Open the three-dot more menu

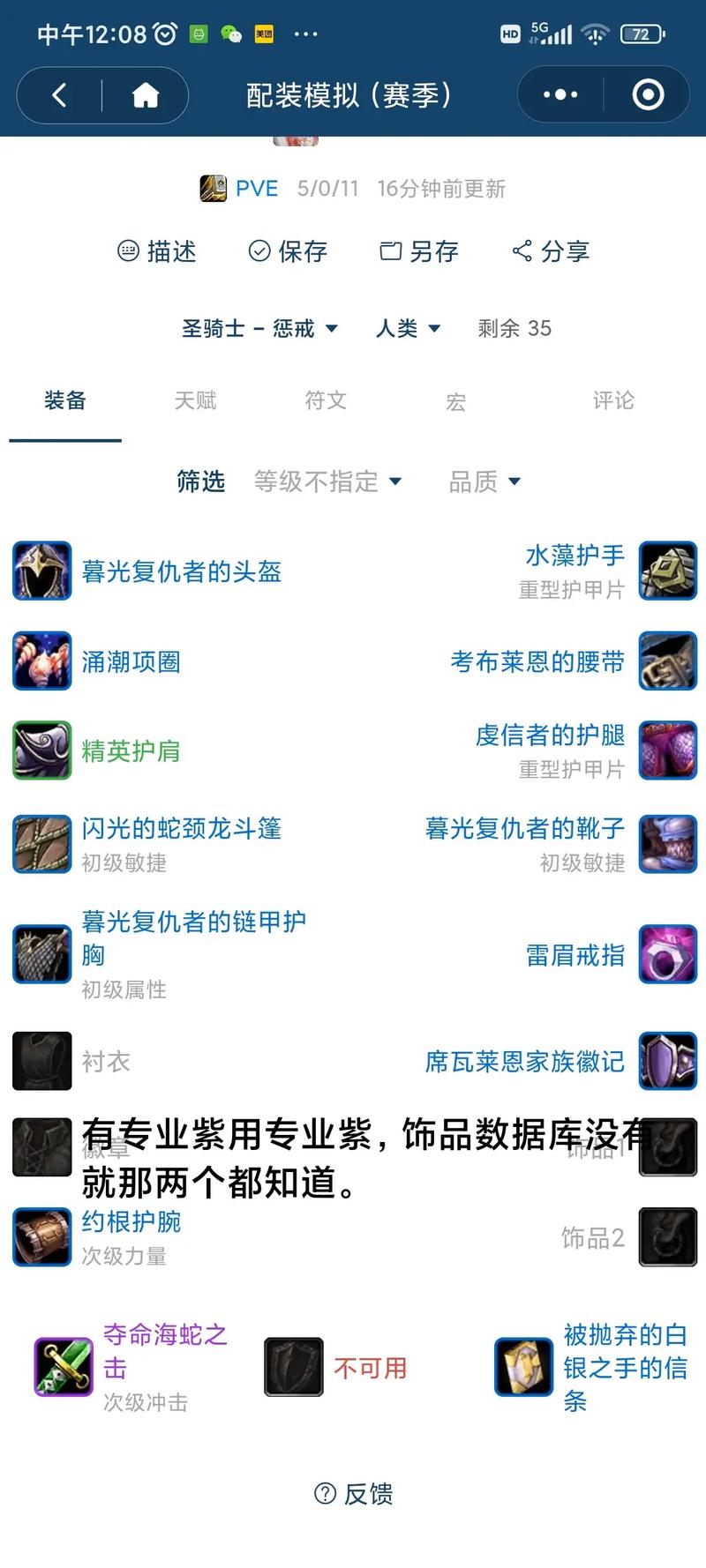[560, 95]
